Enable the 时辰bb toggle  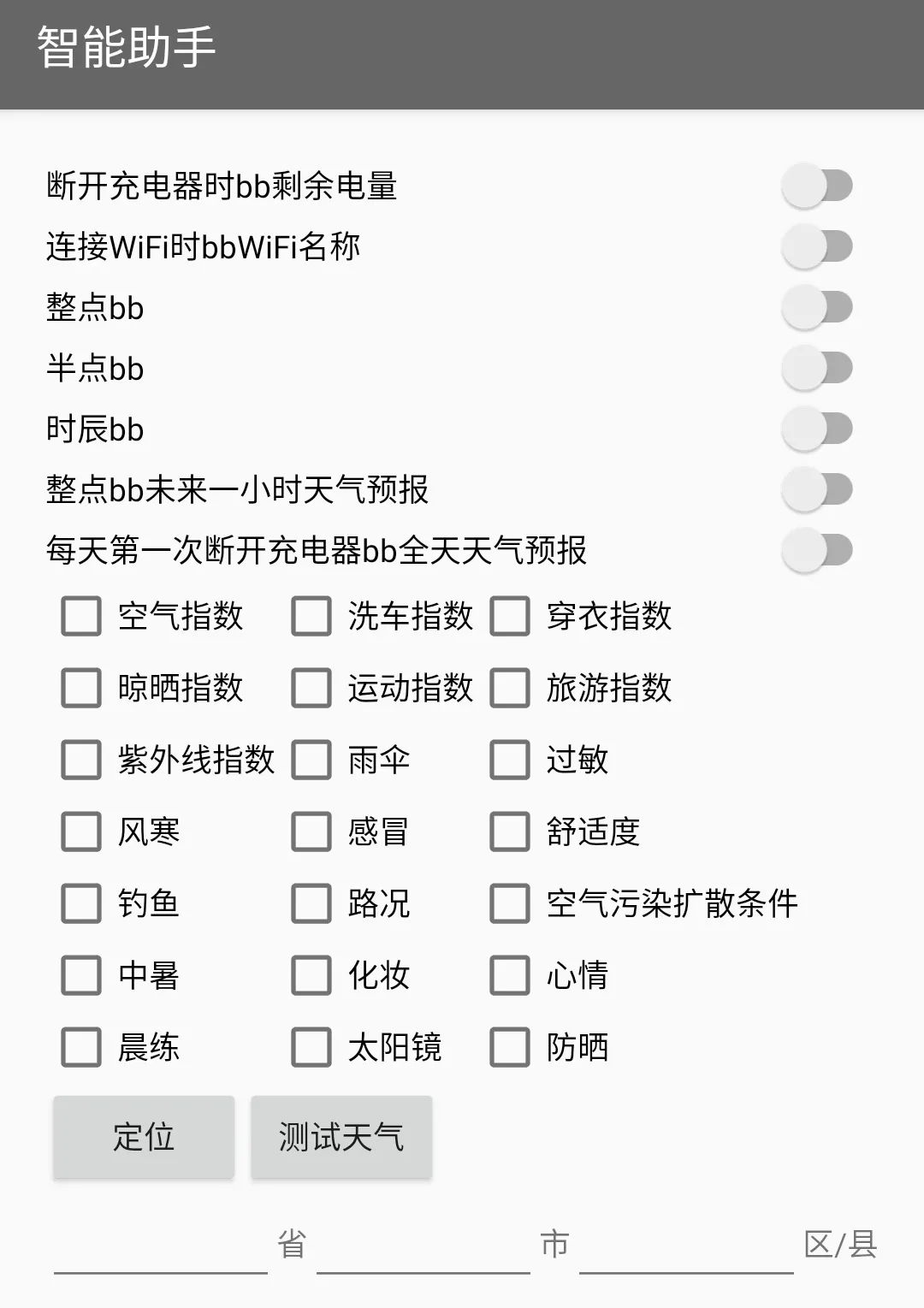[817, 429]
